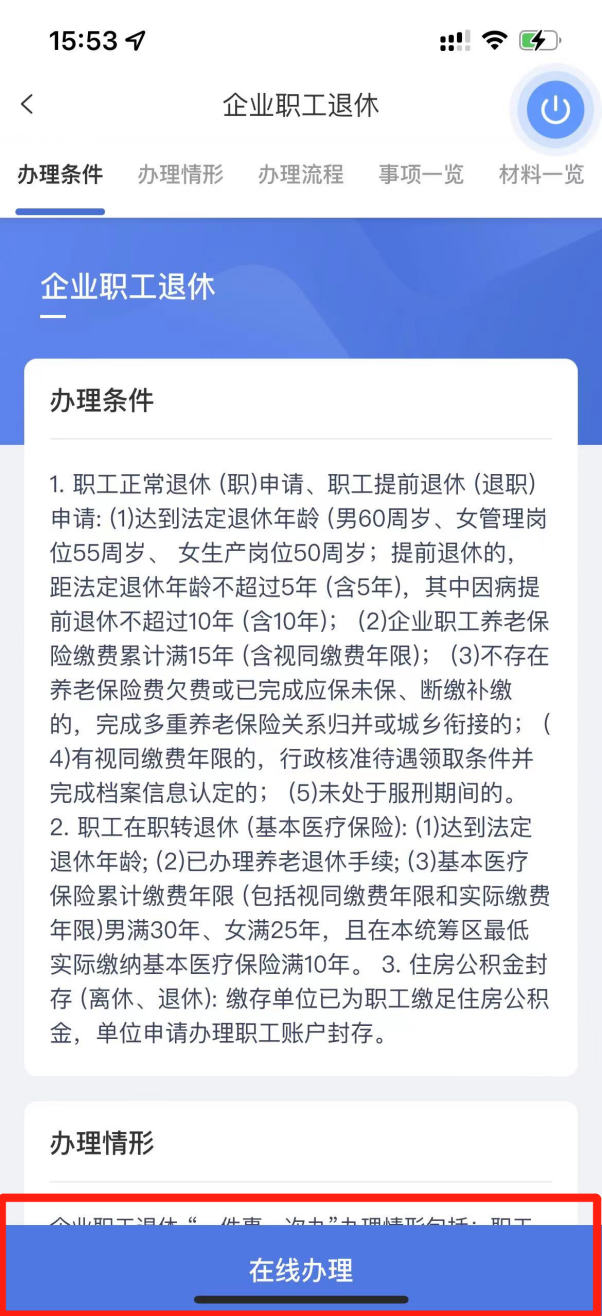Image resolution: width=602 pixels, height=1316 pixels.
Task: Go back using the top-left arrow
Action: click(x=27, y=104)
